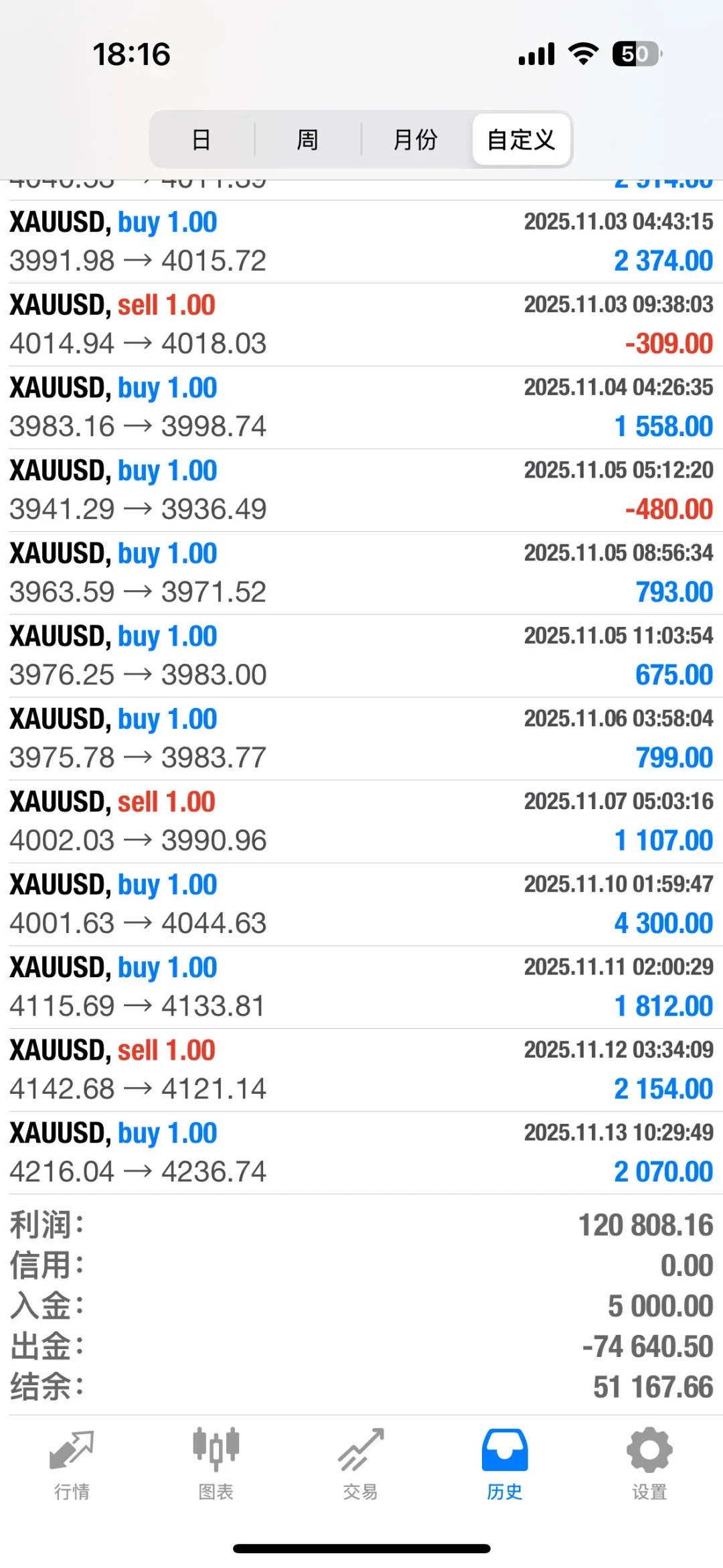The image size is (723, 1568).
Task: Tap the 历史 tab
Action: click(x=505, y=1464)
